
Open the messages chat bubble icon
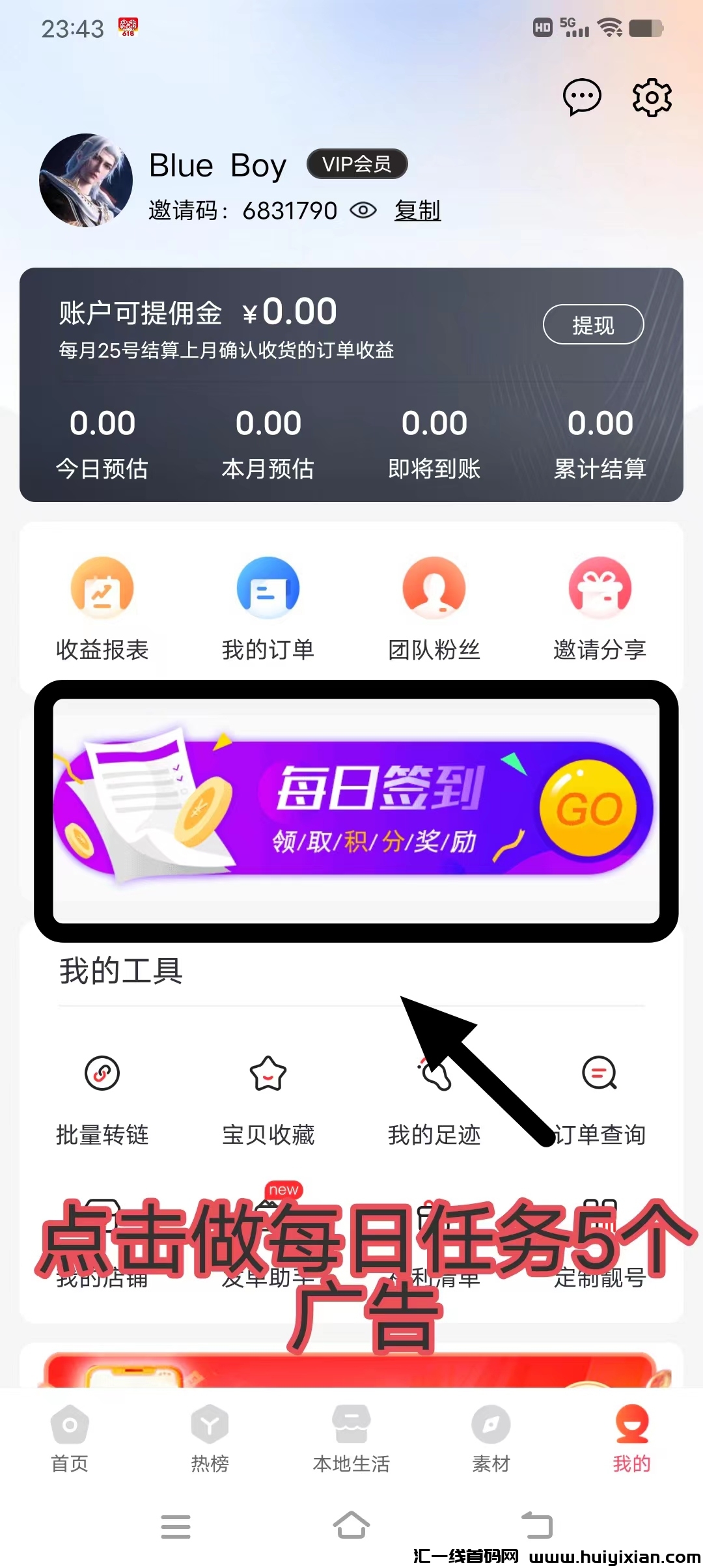coord(581,98)
